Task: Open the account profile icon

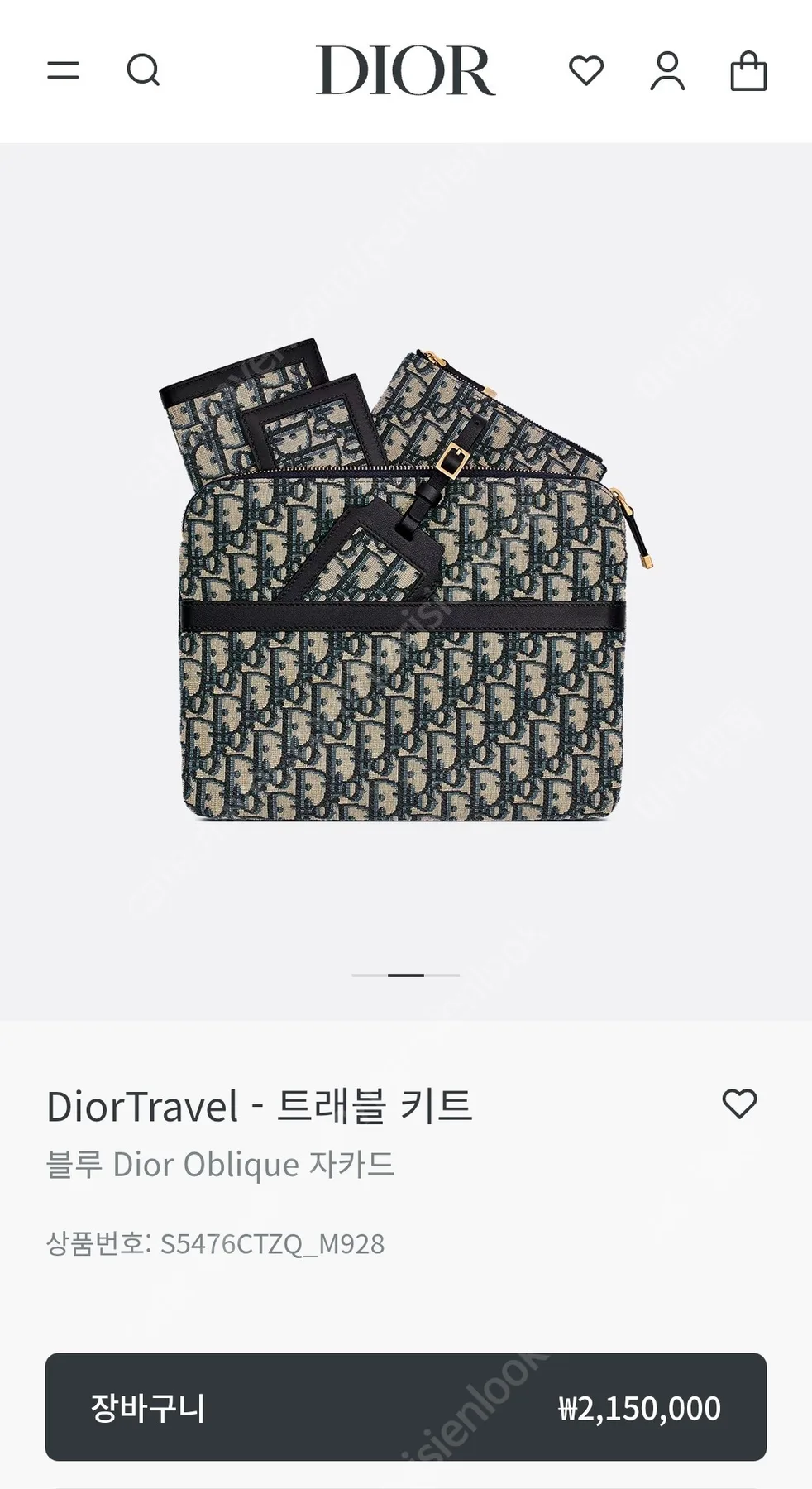Action: pyautogui.click(x=667, y=70)
